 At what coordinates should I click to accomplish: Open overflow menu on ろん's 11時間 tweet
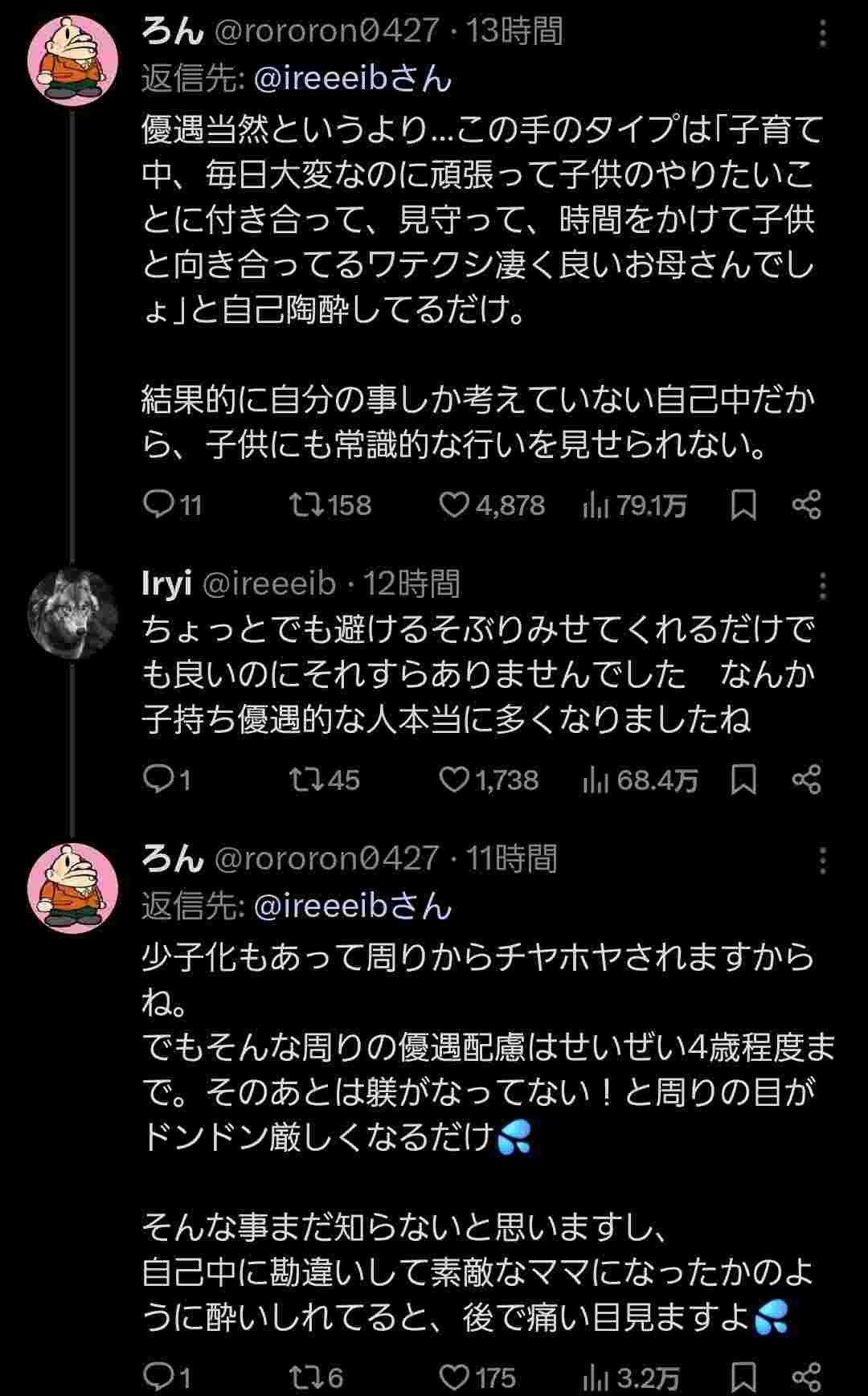(x=822, y=860)
